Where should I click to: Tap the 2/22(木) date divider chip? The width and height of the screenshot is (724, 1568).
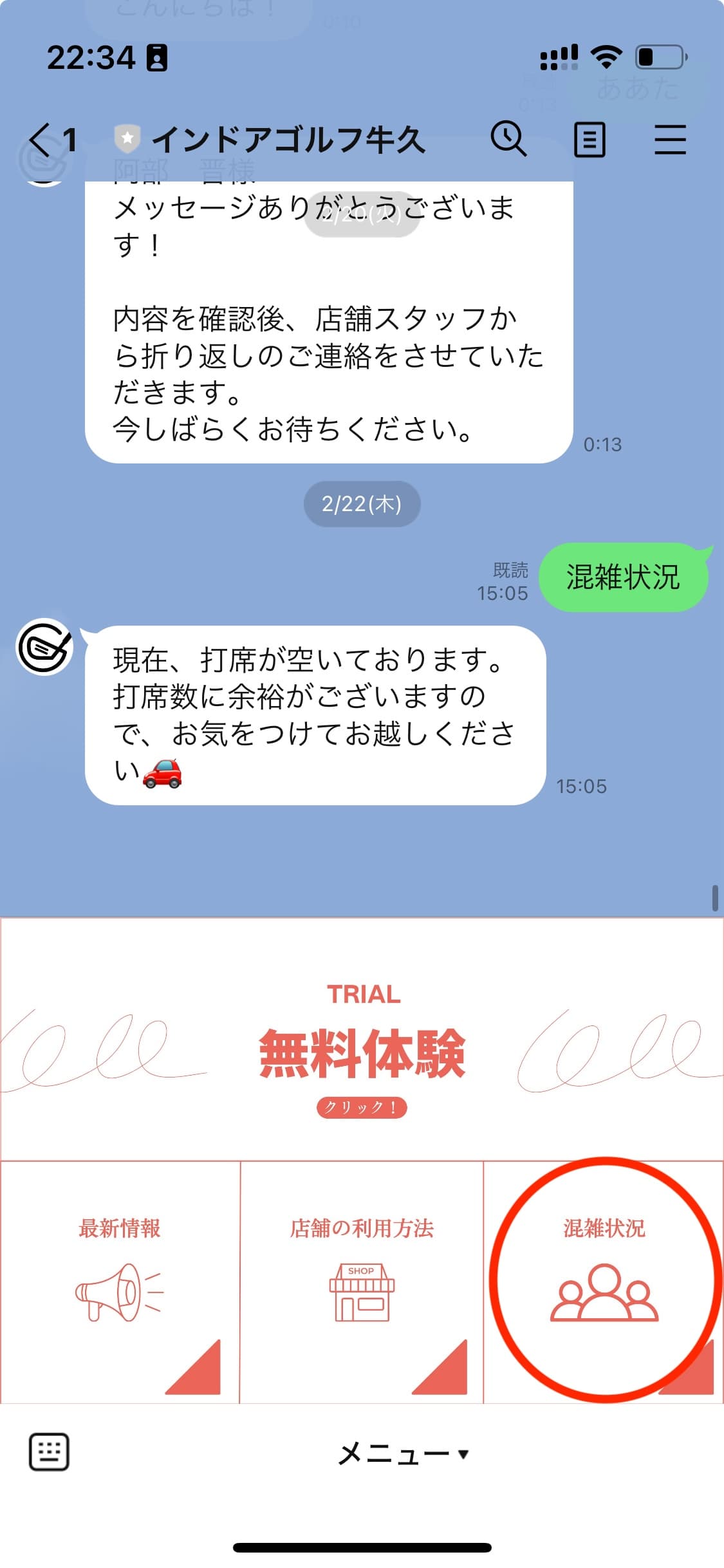point(362,504)
